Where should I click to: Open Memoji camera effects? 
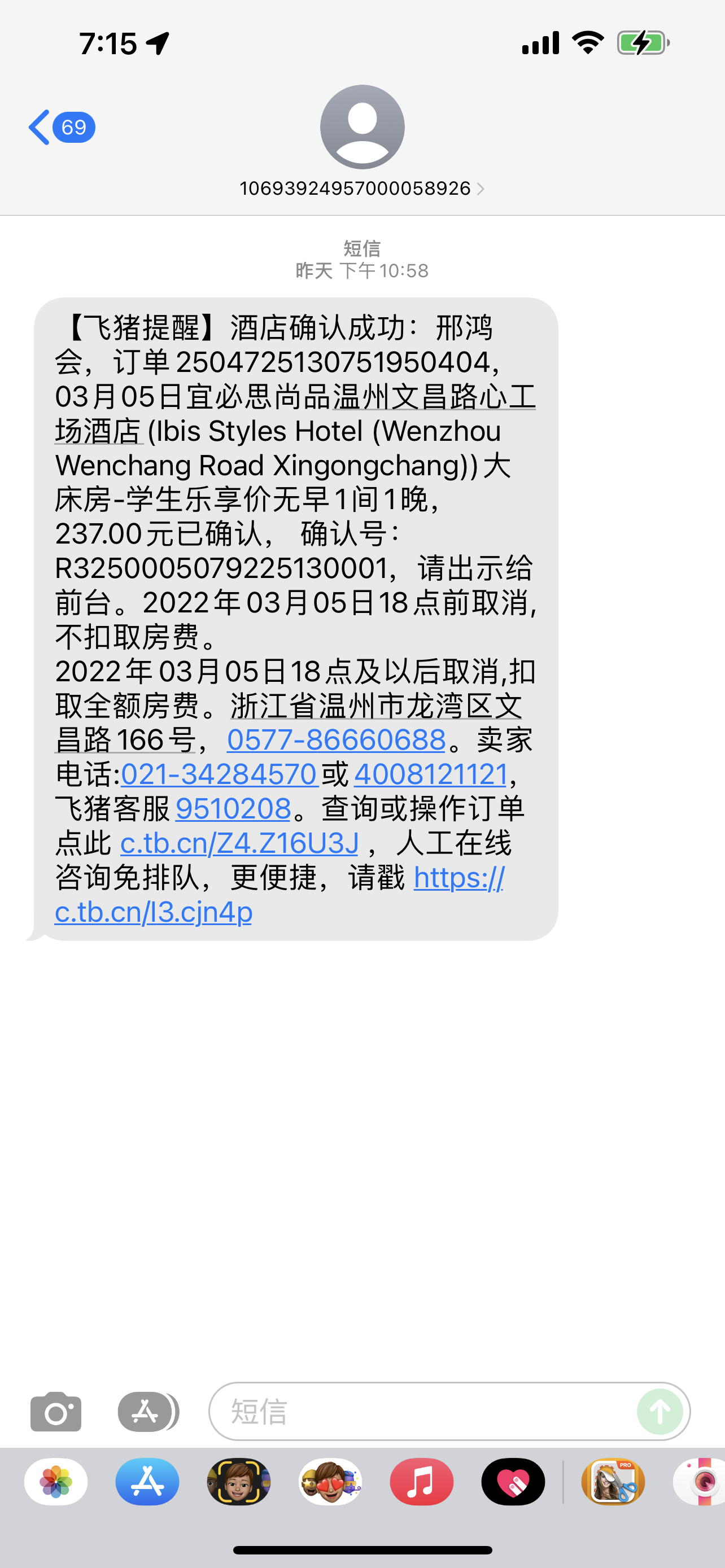tap(239, 1481)
